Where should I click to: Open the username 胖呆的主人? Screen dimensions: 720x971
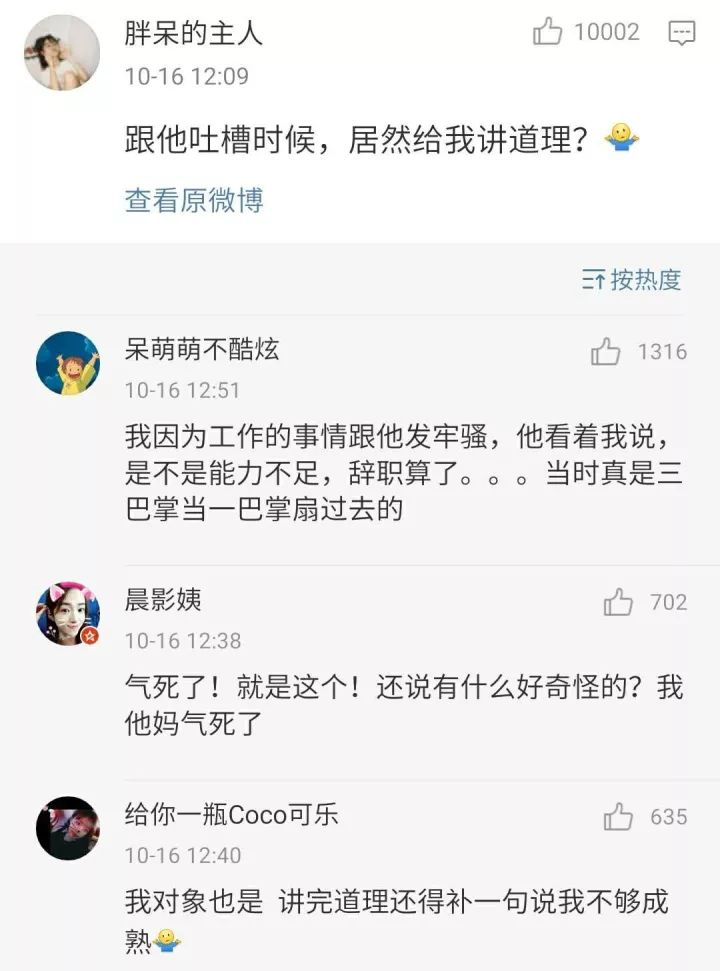pos(193,33)
